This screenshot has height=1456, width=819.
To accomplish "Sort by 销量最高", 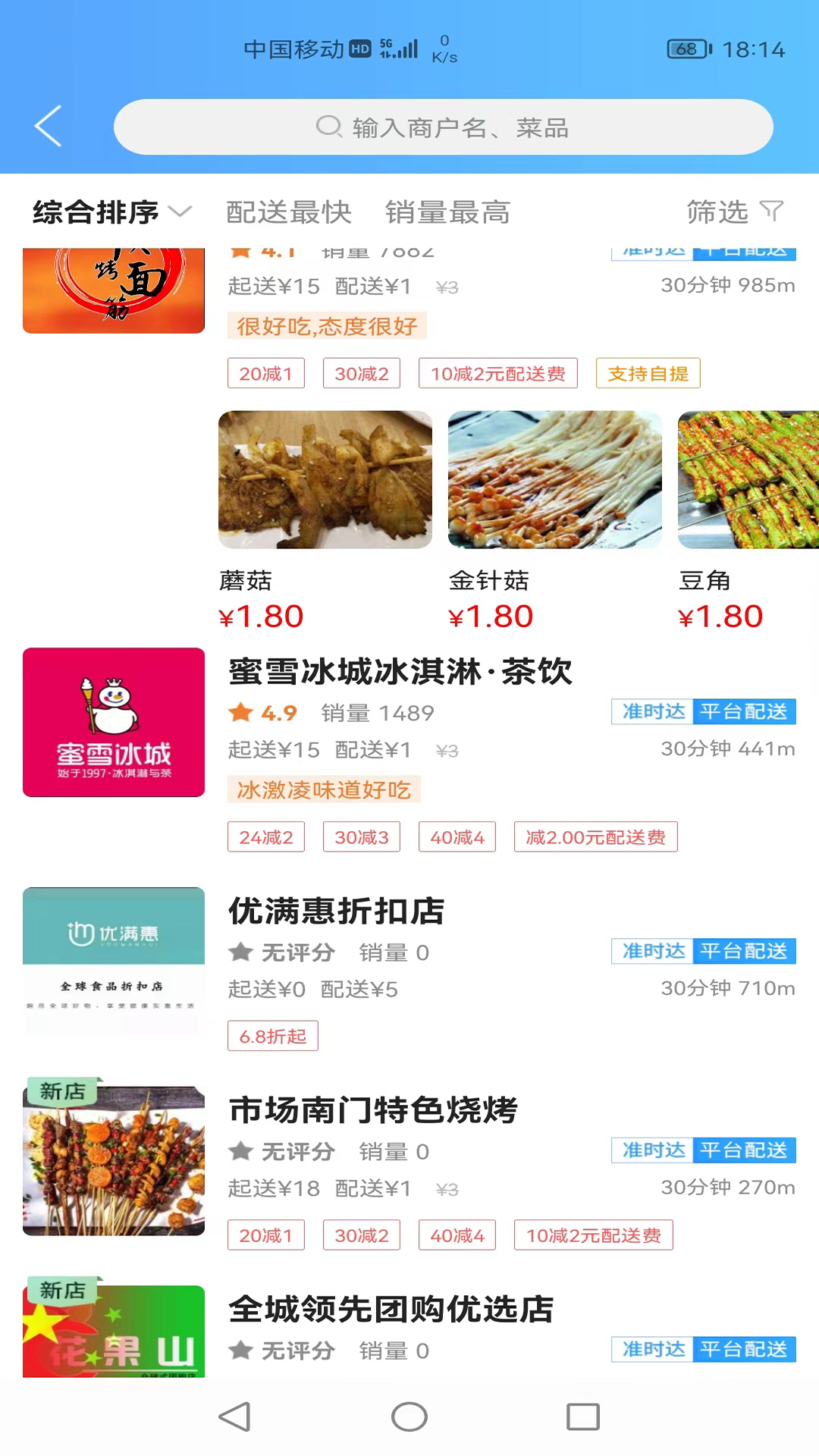I will 447,212.
